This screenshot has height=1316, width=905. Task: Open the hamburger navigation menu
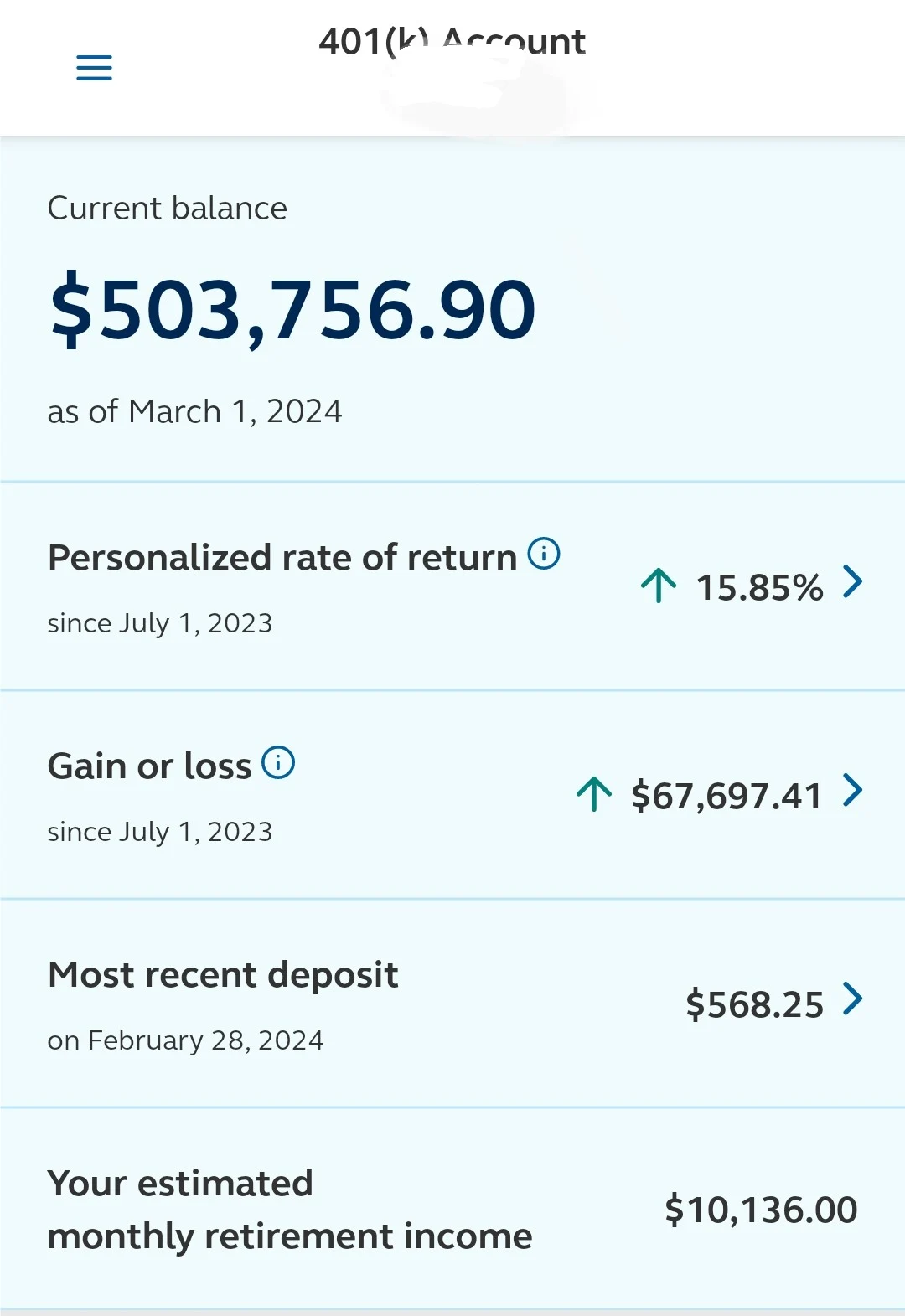point(93,68)
